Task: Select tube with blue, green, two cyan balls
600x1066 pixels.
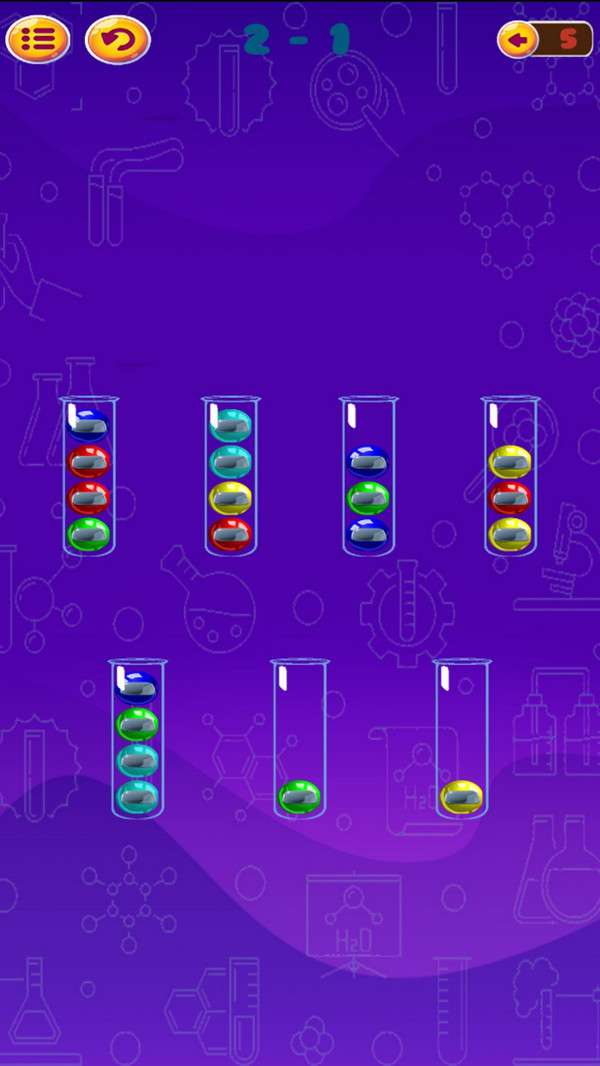Action: pos(137,740)
